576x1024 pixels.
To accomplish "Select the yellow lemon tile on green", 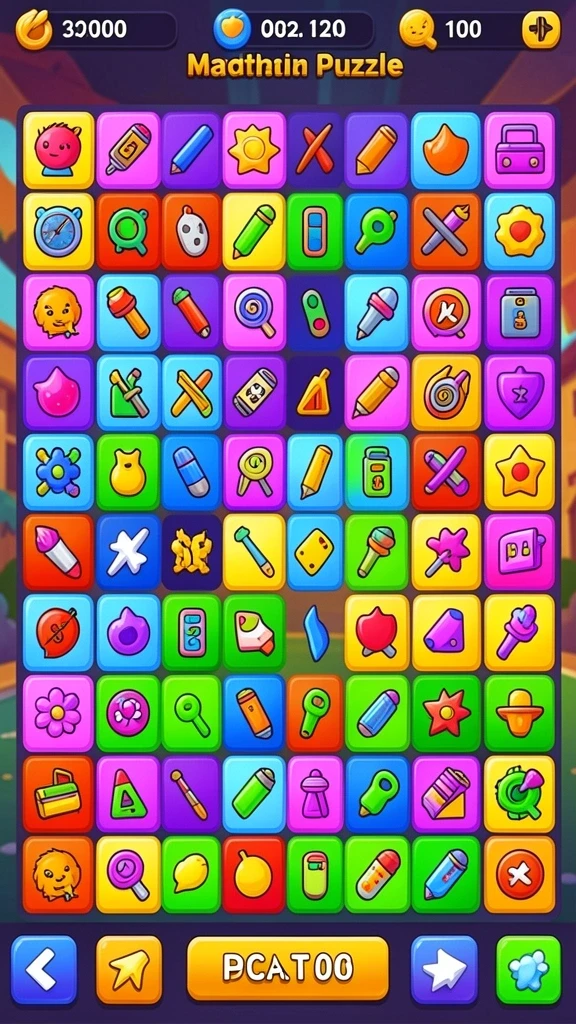I will click(192, 875).
